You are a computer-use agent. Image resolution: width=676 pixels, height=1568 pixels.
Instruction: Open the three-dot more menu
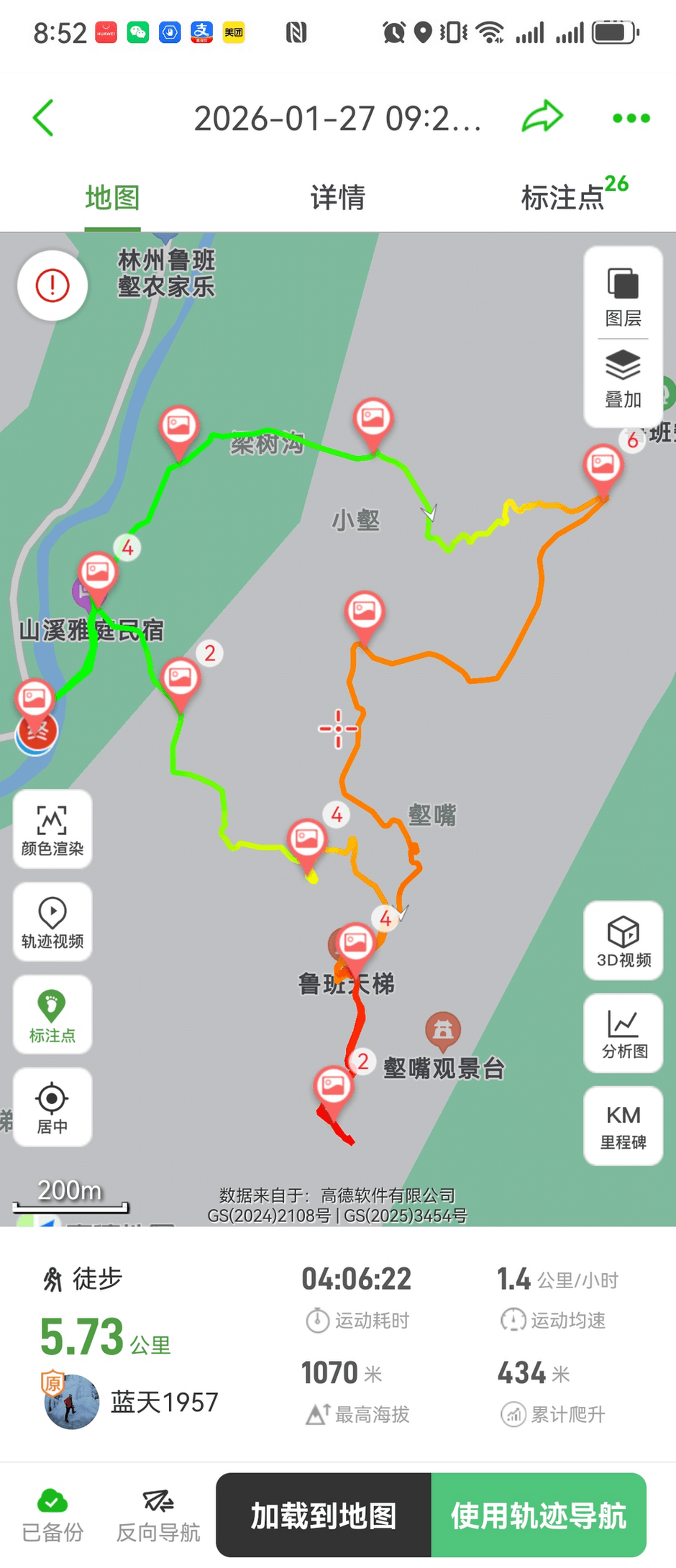click(x=631, y=119)
